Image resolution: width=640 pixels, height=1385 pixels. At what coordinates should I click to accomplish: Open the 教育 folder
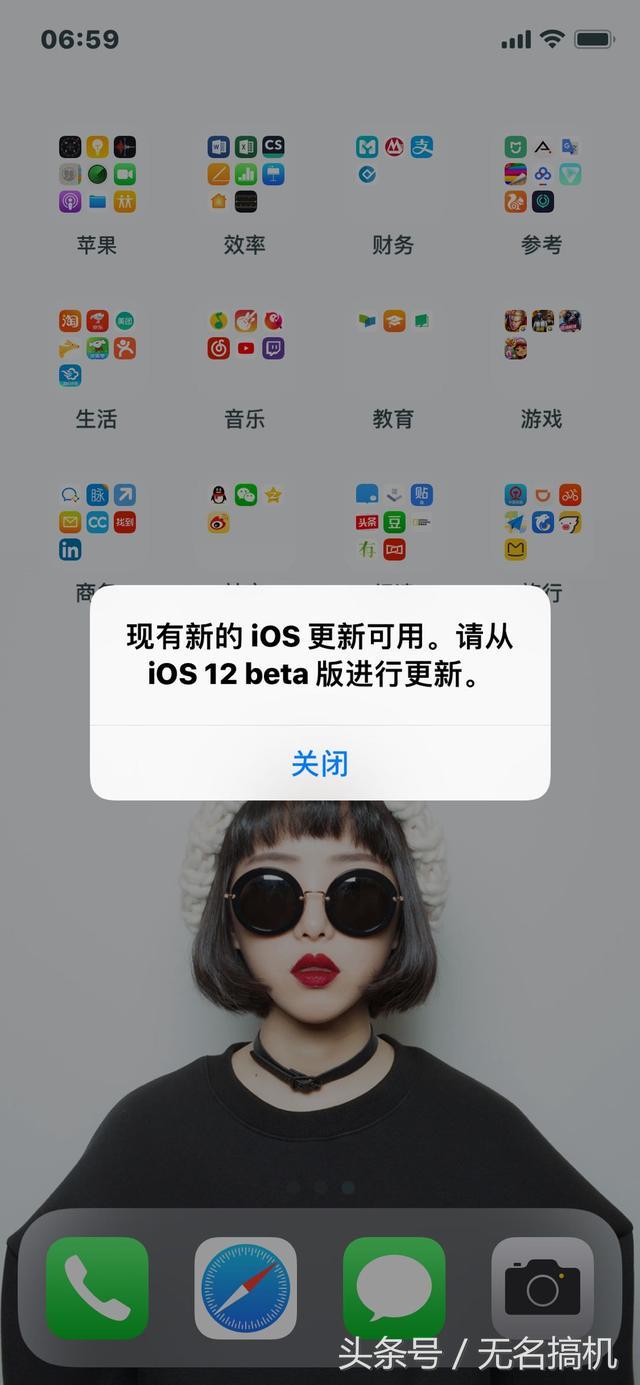(x=393, y=348)
